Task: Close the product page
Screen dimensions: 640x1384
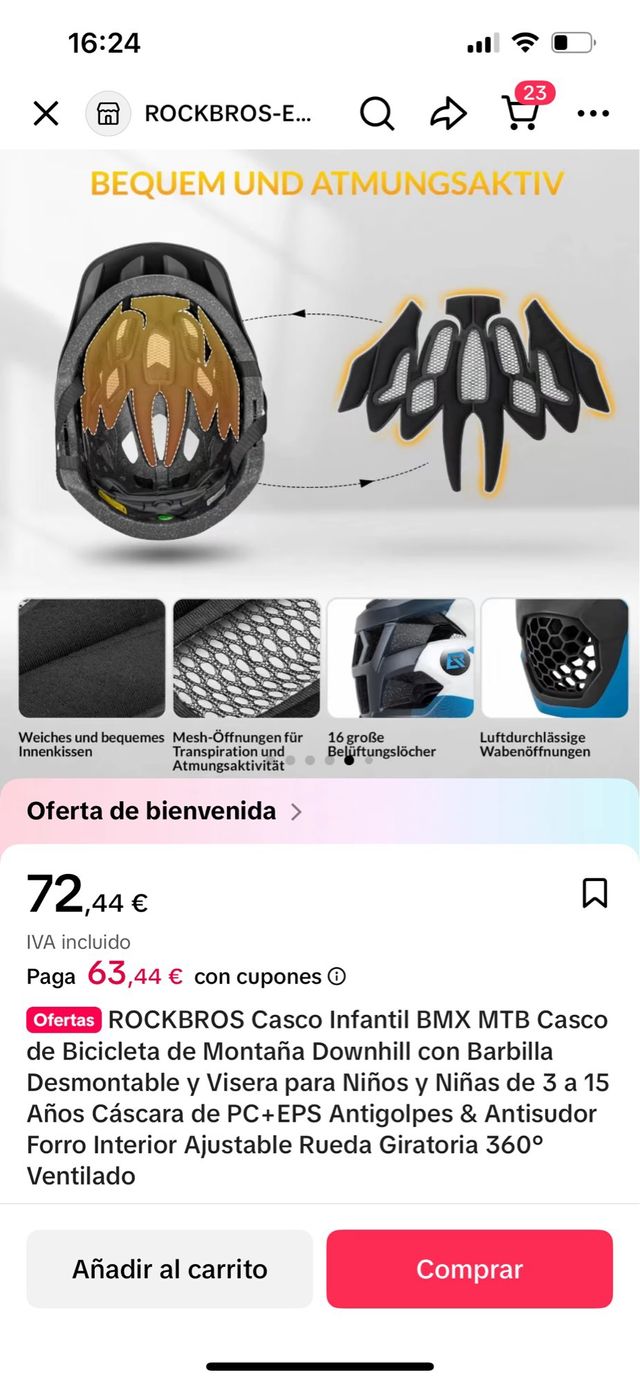Action: coord(46,114)
